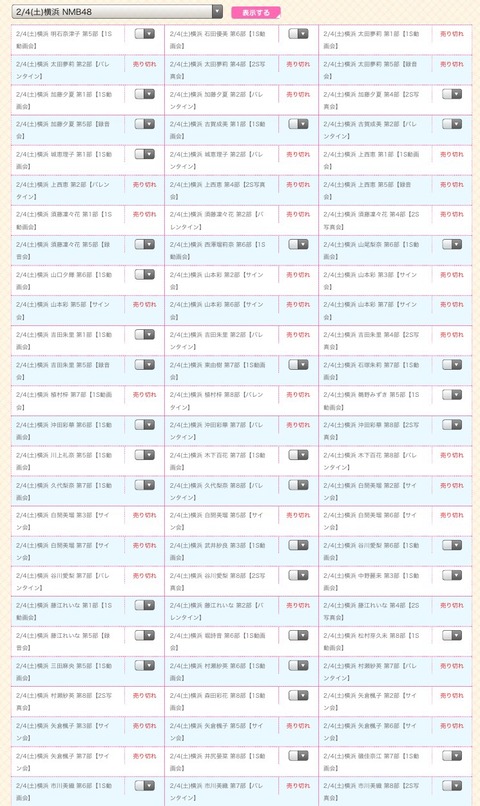The width and height of the screenshot is (480, 806).
Task: Open quantity dropdown for 吉田朱里 第1部
Action: click(144, 335)
